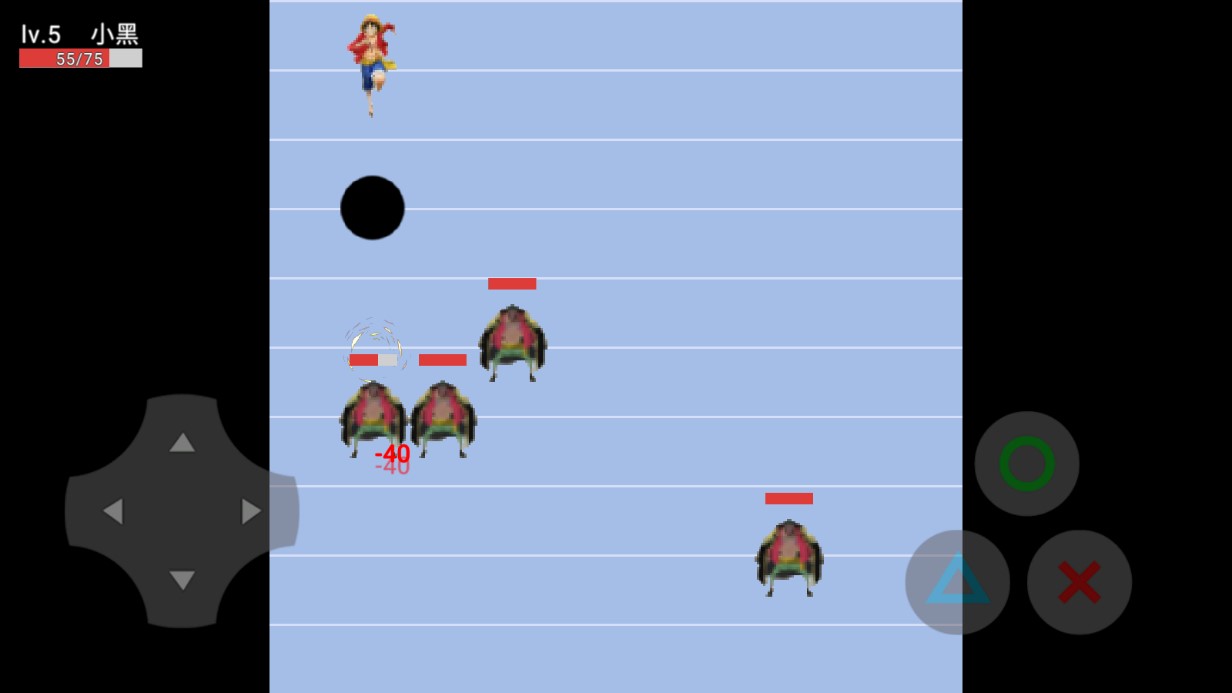Viewport: 1232px width, 693px height.
Task: Tap the right arrow on the d-pad
Action: (251, 511)
